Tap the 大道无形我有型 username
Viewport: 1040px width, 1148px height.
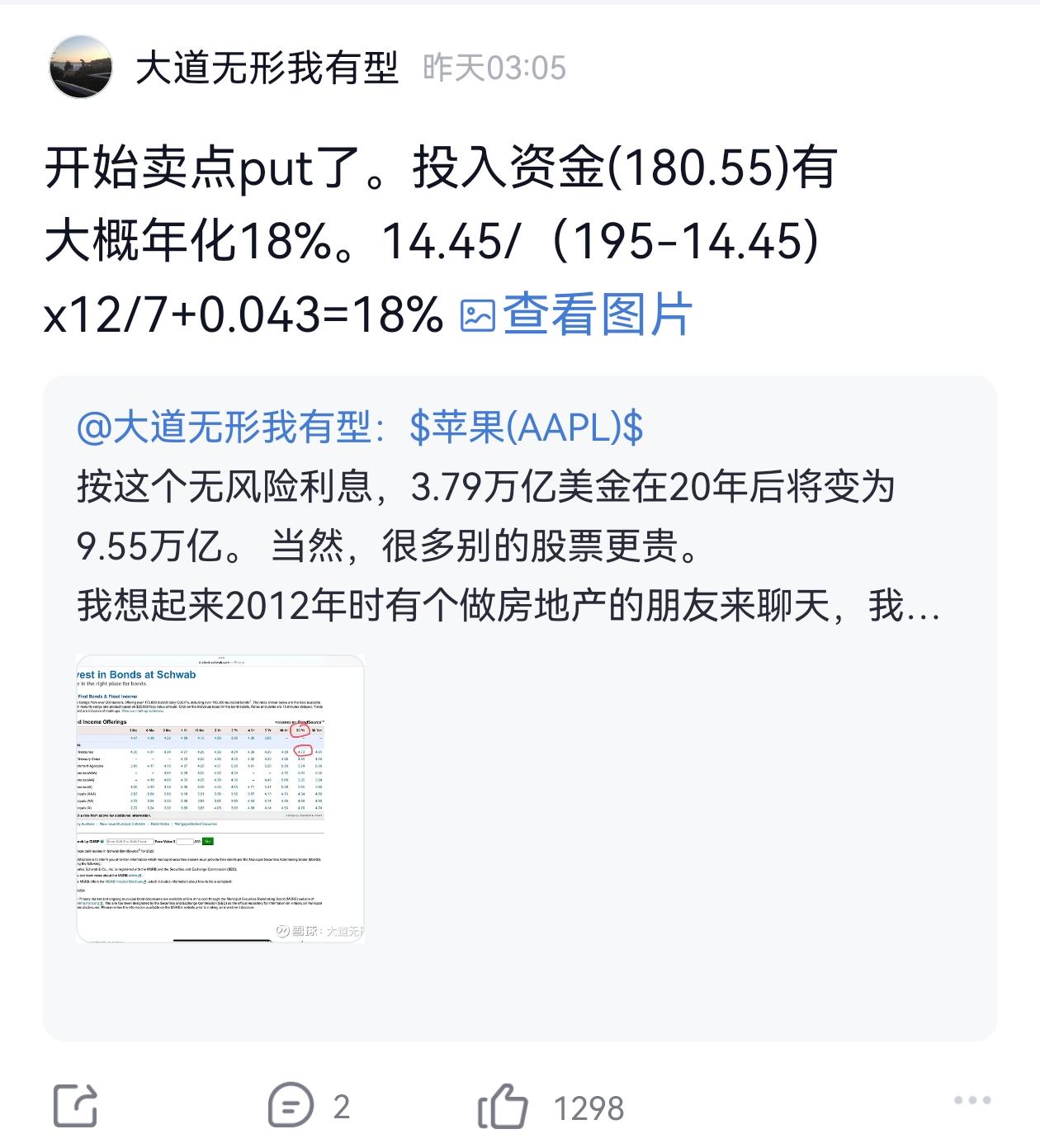click(x=267, y=68)
